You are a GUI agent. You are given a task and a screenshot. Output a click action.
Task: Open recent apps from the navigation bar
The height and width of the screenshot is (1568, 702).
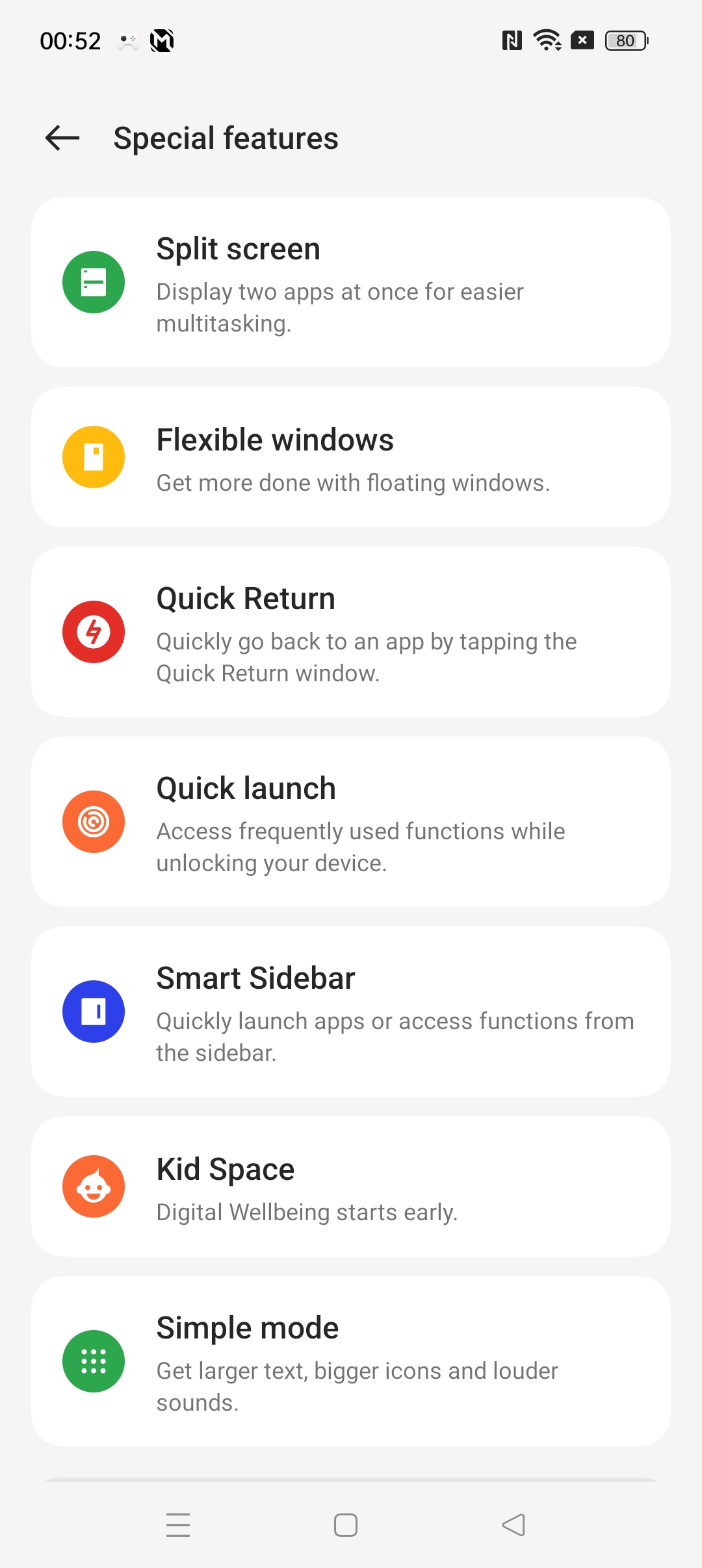point(178,1525)
